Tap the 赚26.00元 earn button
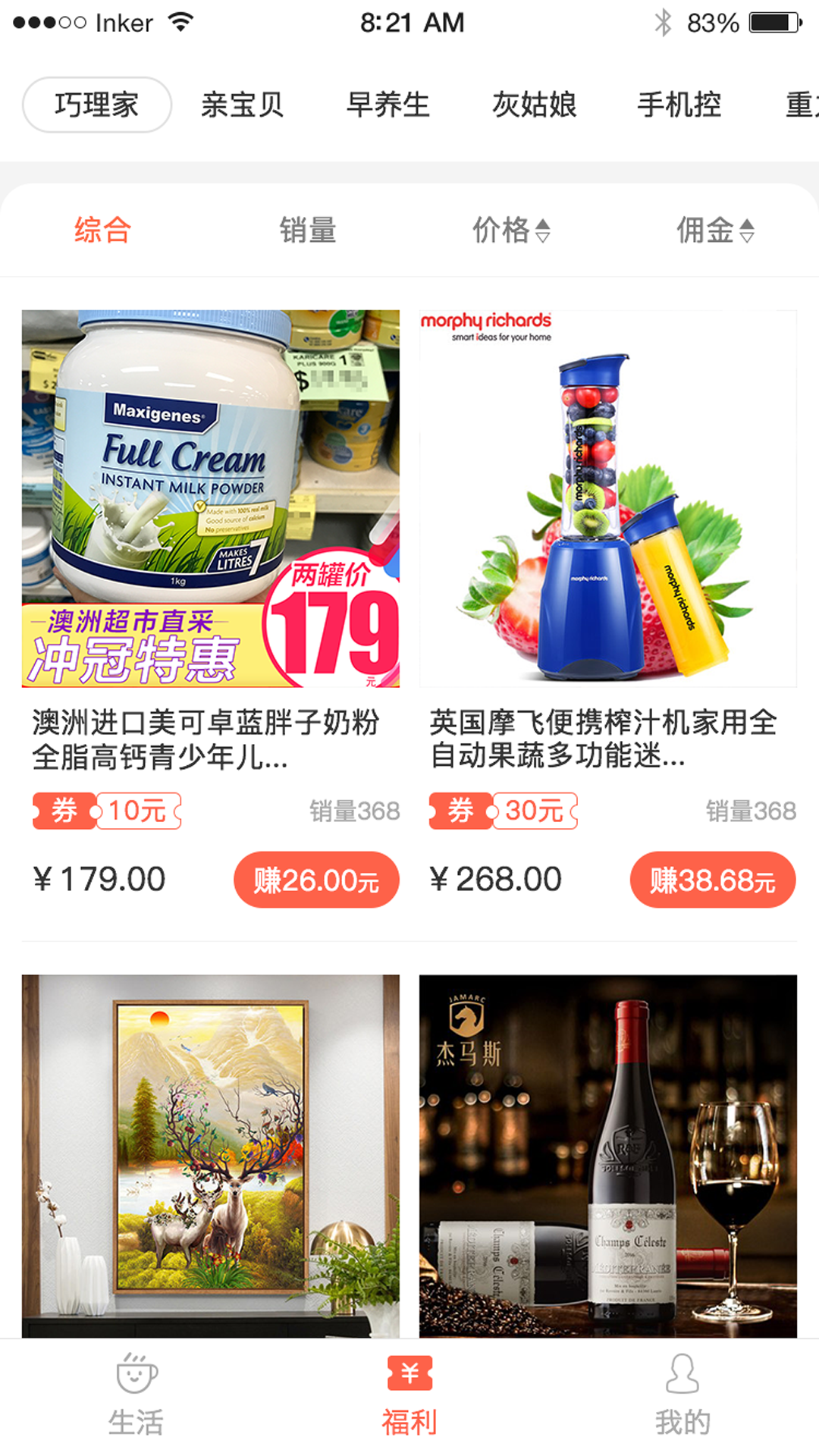819x1456 pixels. pos(317,878)
